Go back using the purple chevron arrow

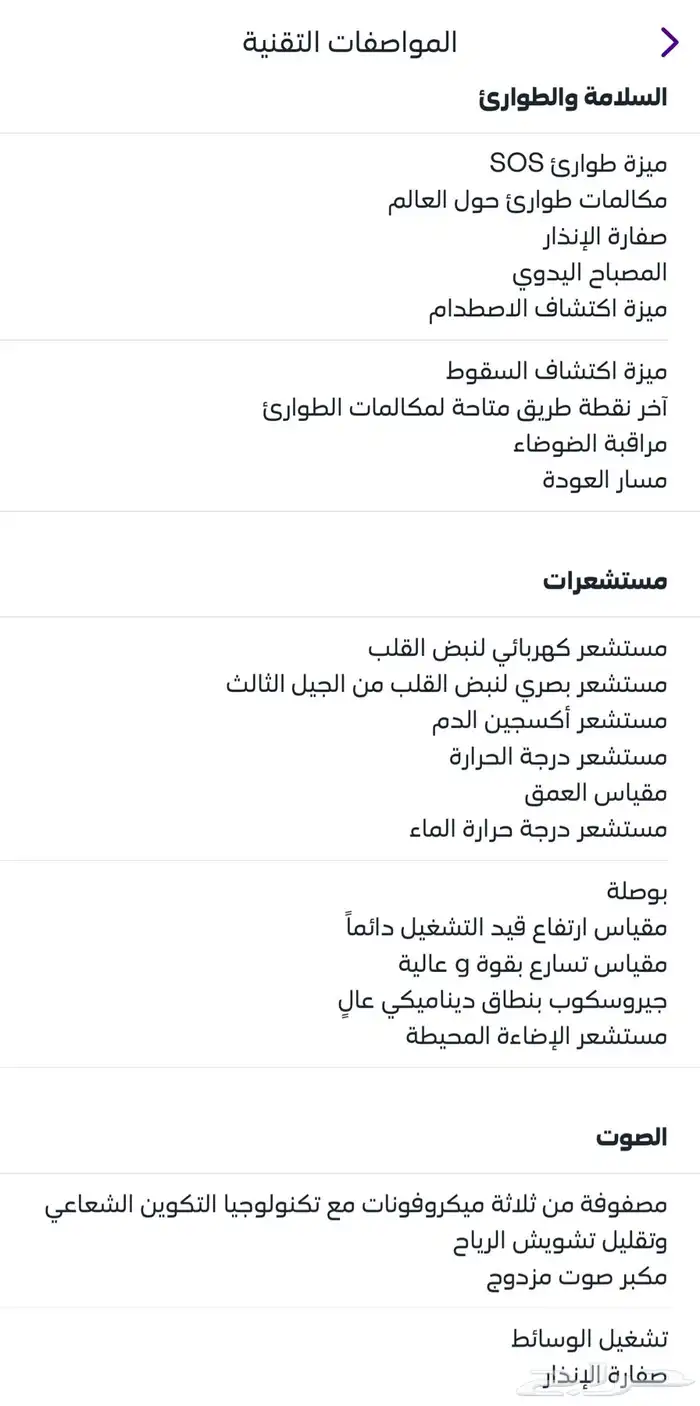[x=669, y=42]
